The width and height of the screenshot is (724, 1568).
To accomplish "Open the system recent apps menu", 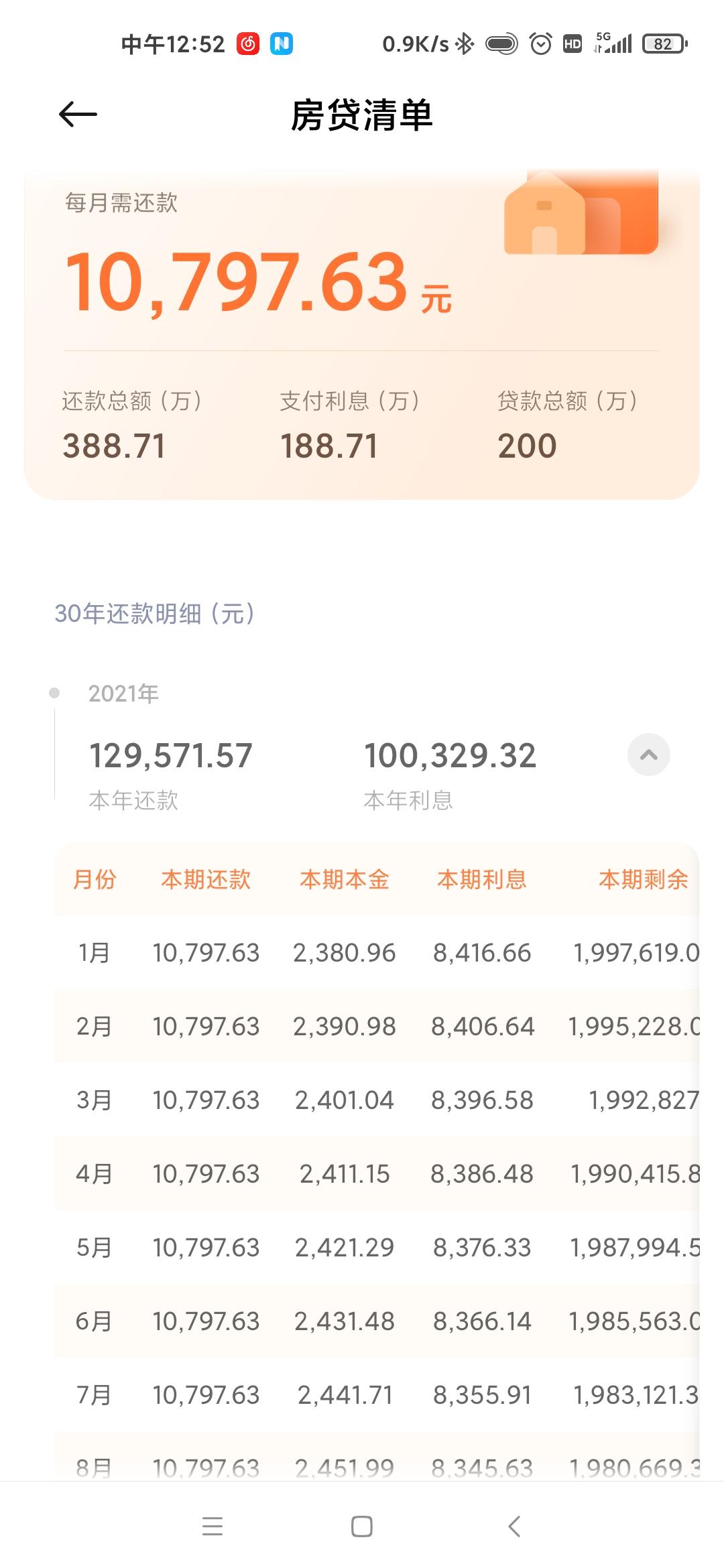I will coord(213,1526).
